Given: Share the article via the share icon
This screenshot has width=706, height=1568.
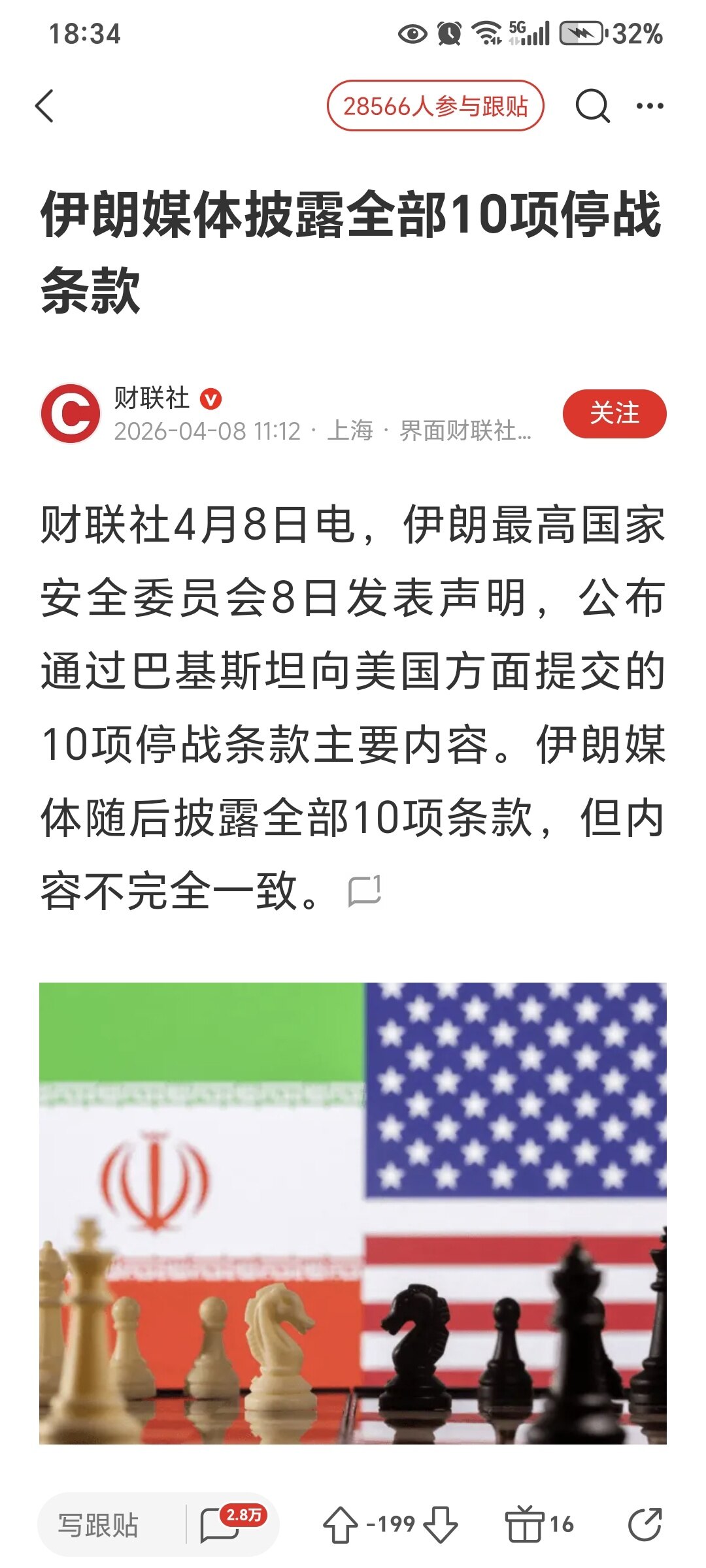Looking at the screenshot, I should pos(645,1525).
